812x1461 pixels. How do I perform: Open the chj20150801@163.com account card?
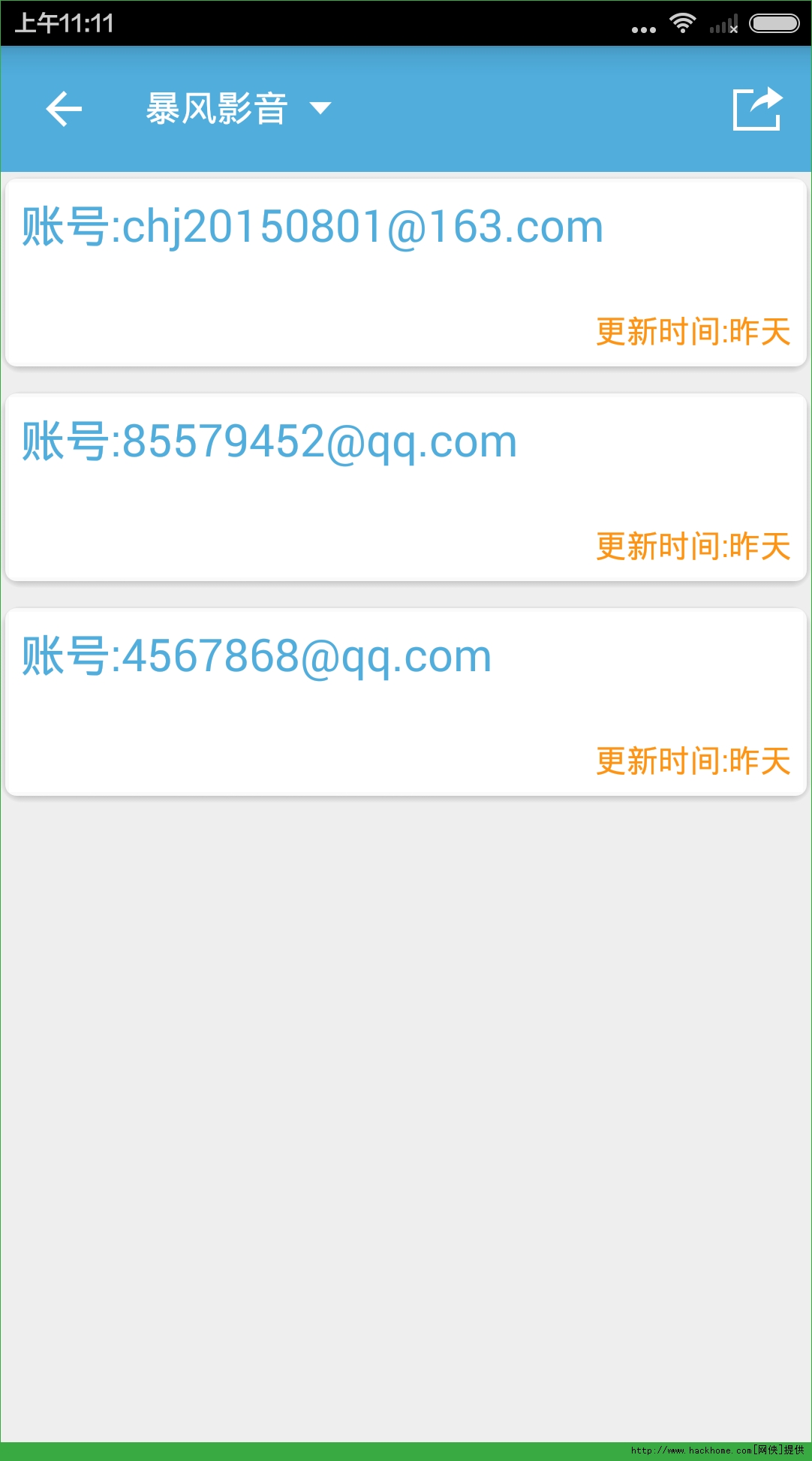[x=405, y=273]
